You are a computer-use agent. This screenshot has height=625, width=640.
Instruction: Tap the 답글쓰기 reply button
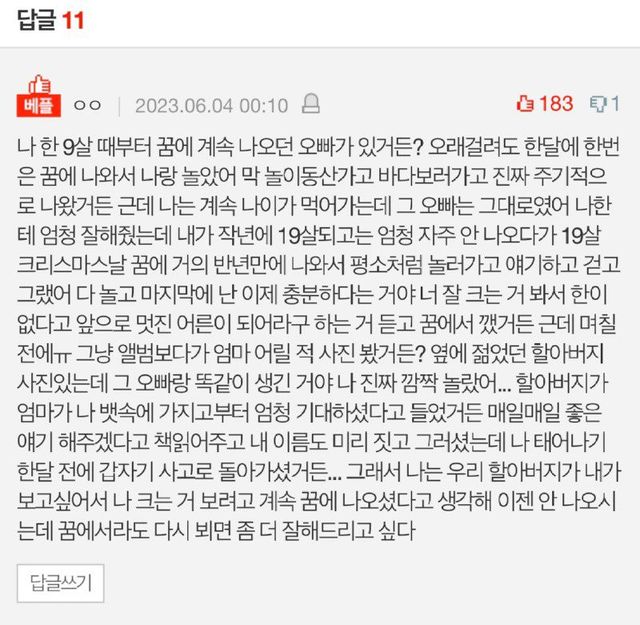click(60, 584)
